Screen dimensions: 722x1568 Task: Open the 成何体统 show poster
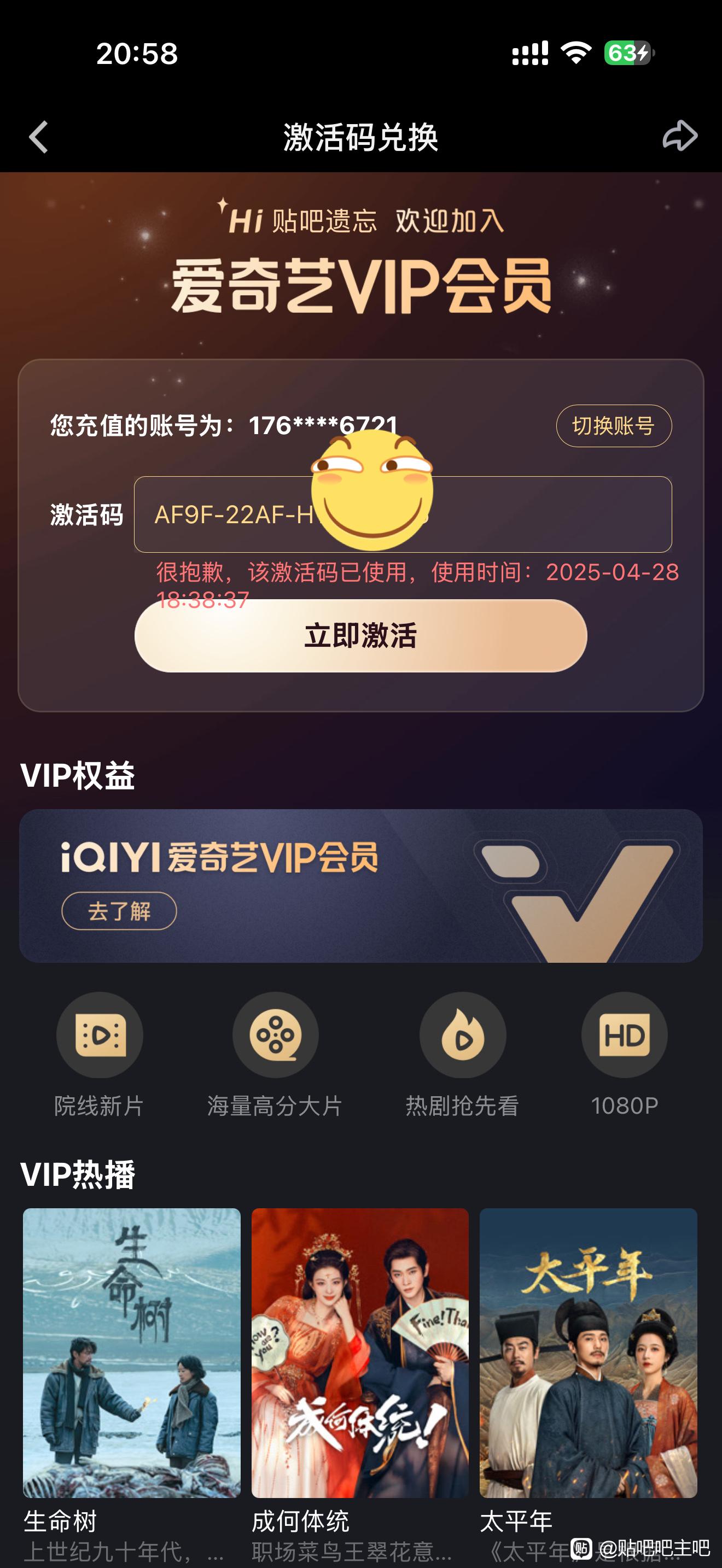[360, 1353]
